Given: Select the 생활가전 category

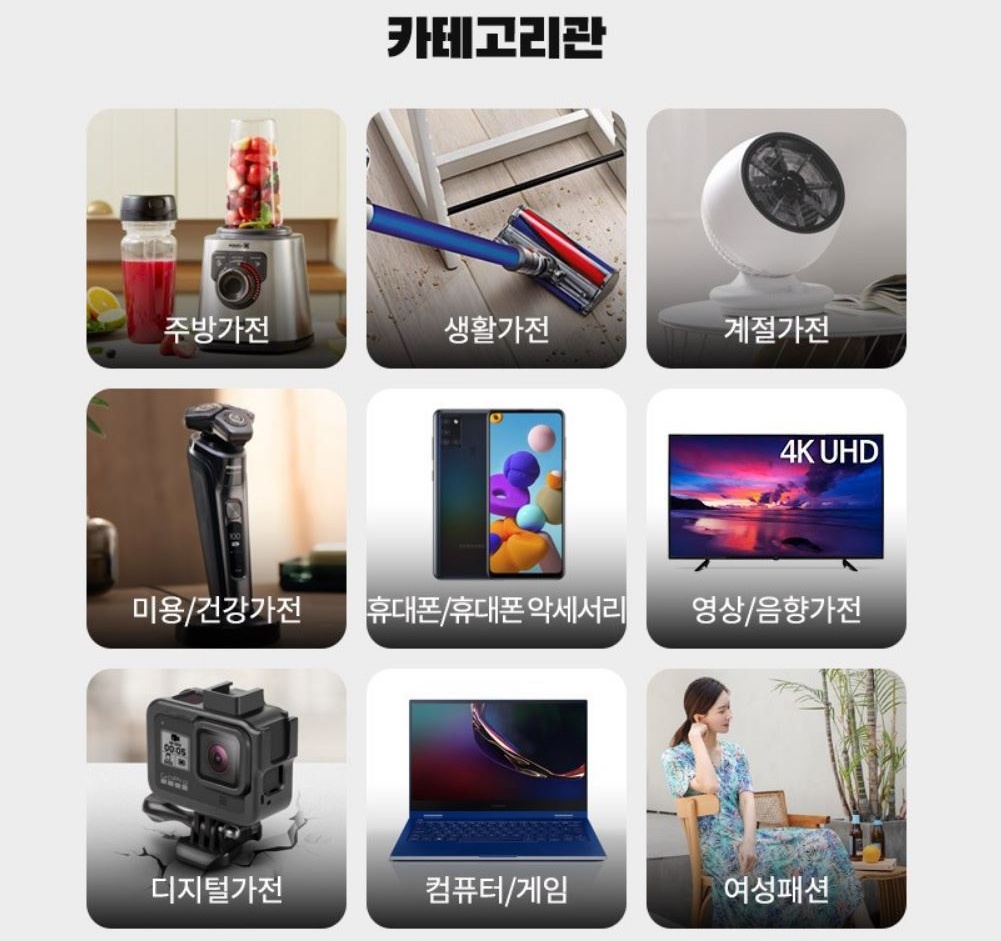Looking at the screenshot, I should (496, 238).
